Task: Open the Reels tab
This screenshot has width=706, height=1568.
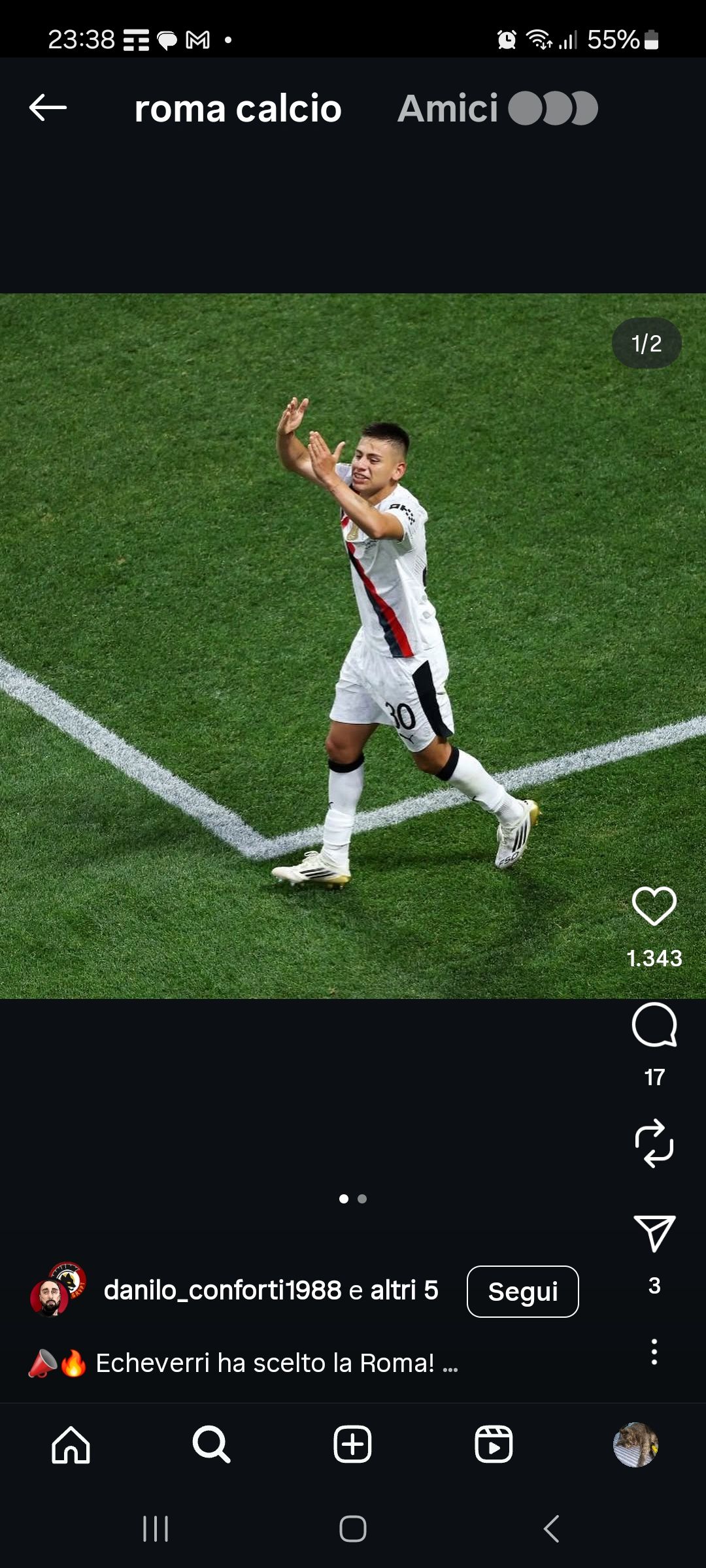Action: click(x=494, y=1445)
